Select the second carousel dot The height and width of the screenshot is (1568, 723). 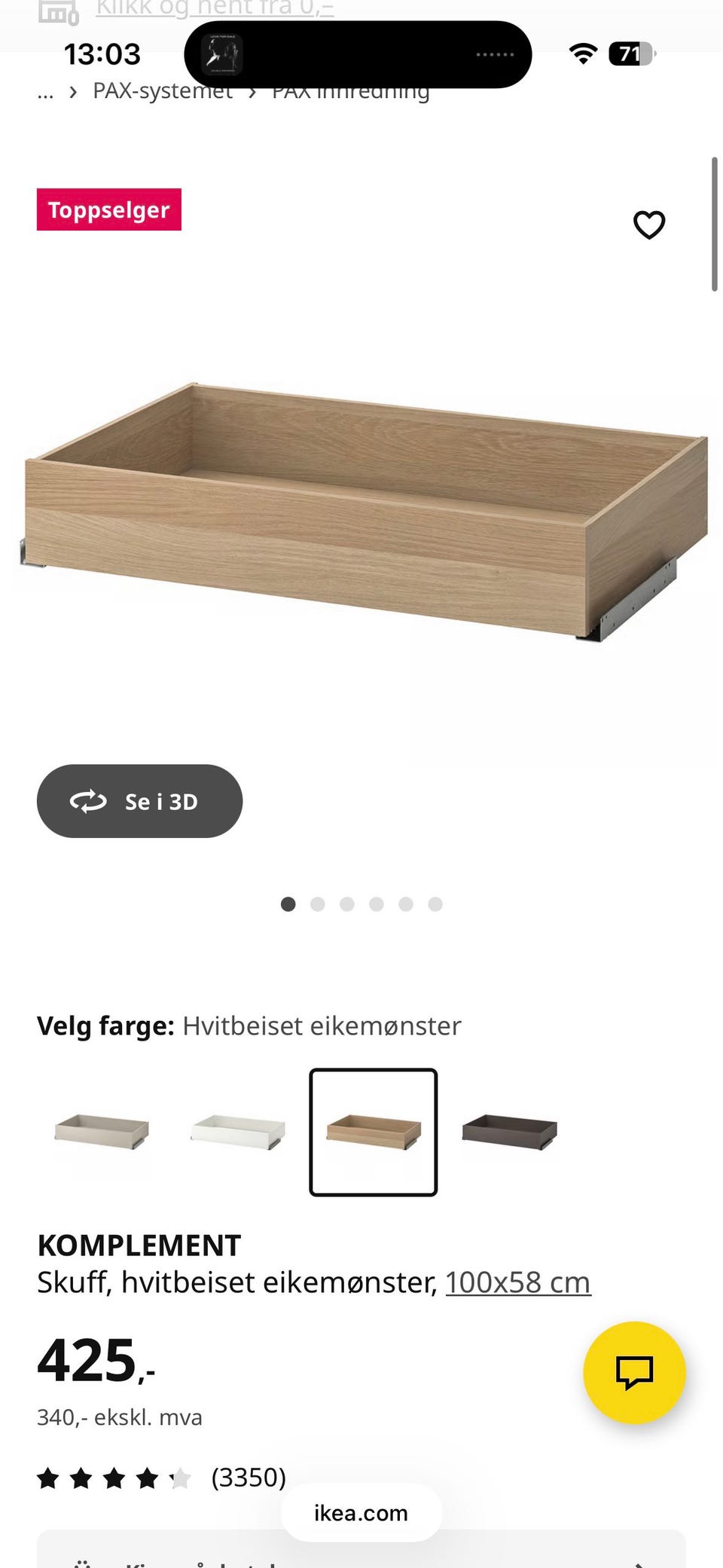317,904
